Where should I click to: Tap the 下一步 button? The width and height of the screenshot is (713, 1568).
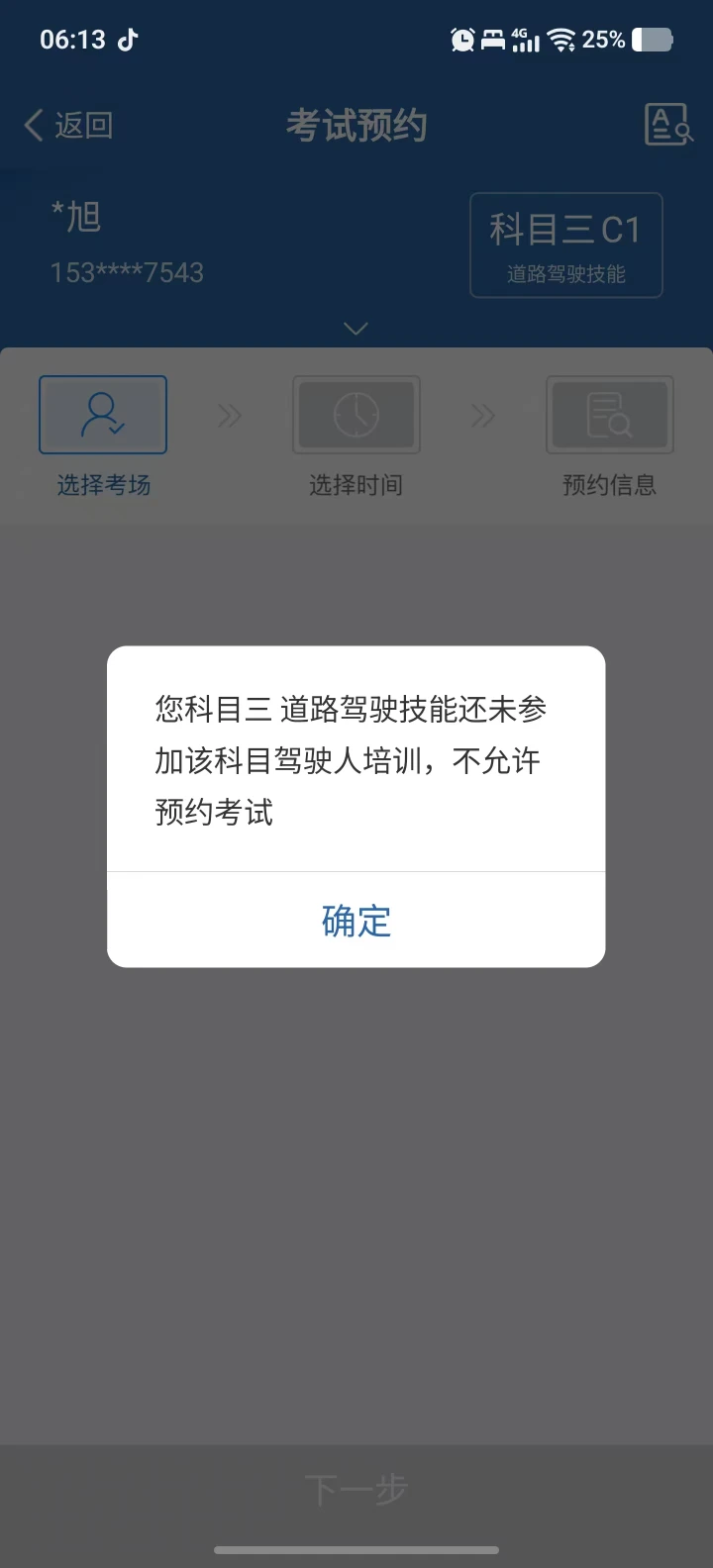click(x=356, y=1489)
